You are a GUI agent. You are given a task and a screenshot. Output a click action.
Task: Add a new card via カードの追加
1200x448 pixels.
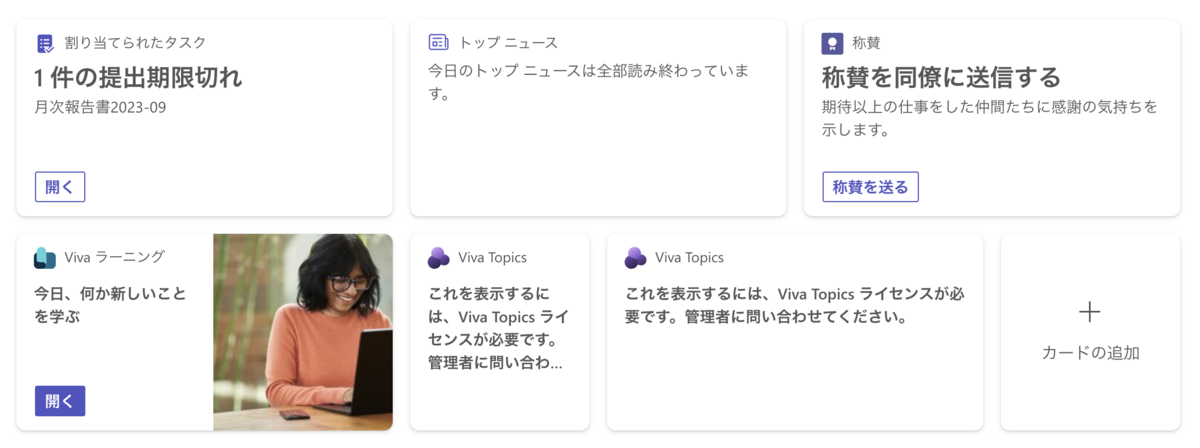coord(1090,332)
